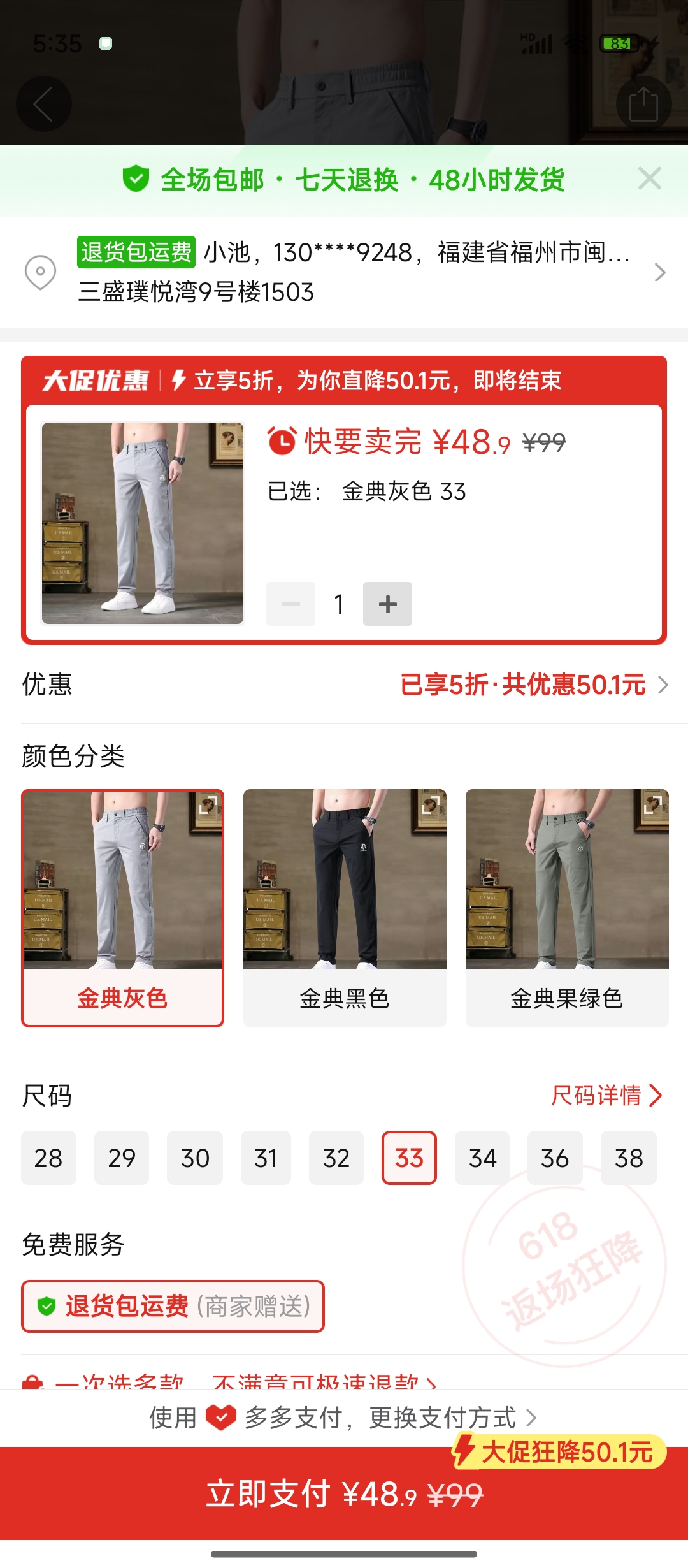Viewport: 688px width, 1568px height.
Task: Select the 金典黑色 color option
Action: point(345,907)
